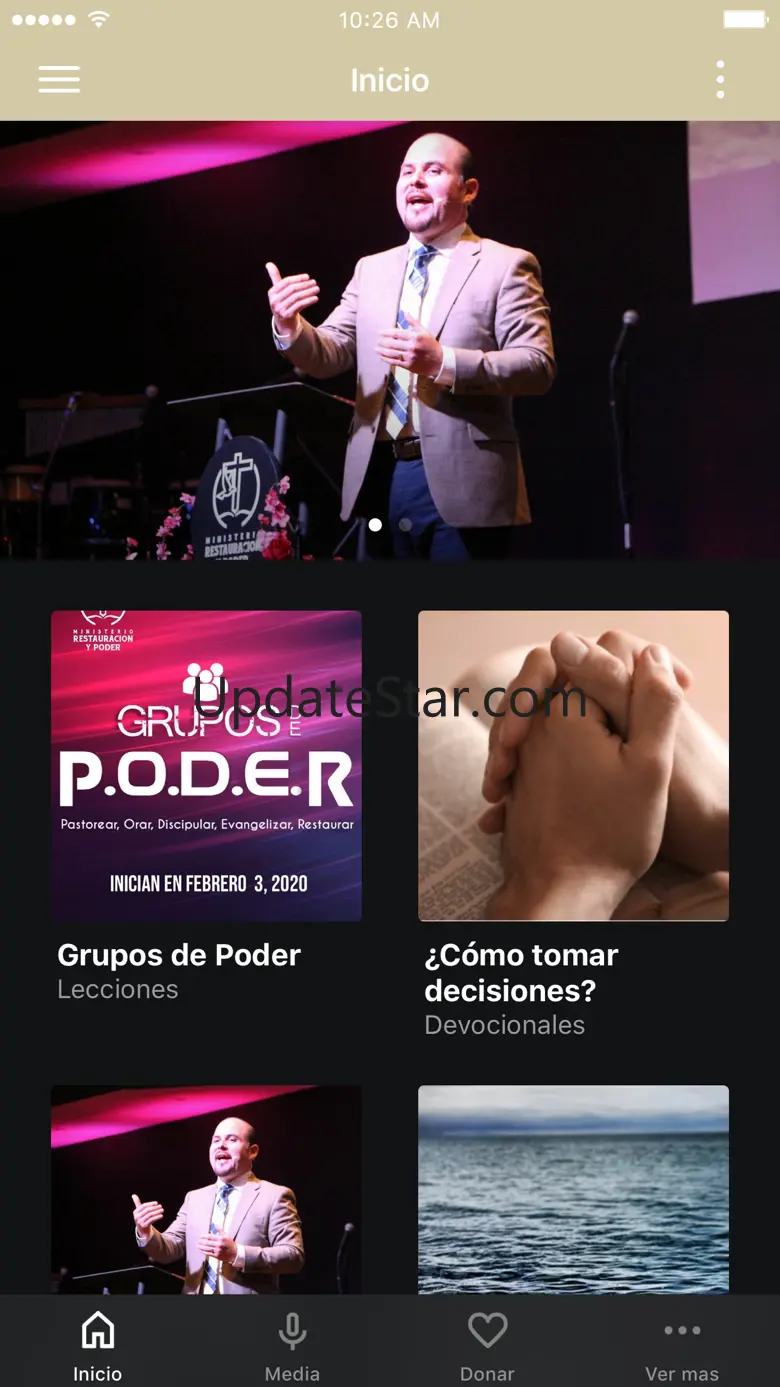
Task: Open the preacher photo card below Grupos de Poder
Action: coord(206,1190)
